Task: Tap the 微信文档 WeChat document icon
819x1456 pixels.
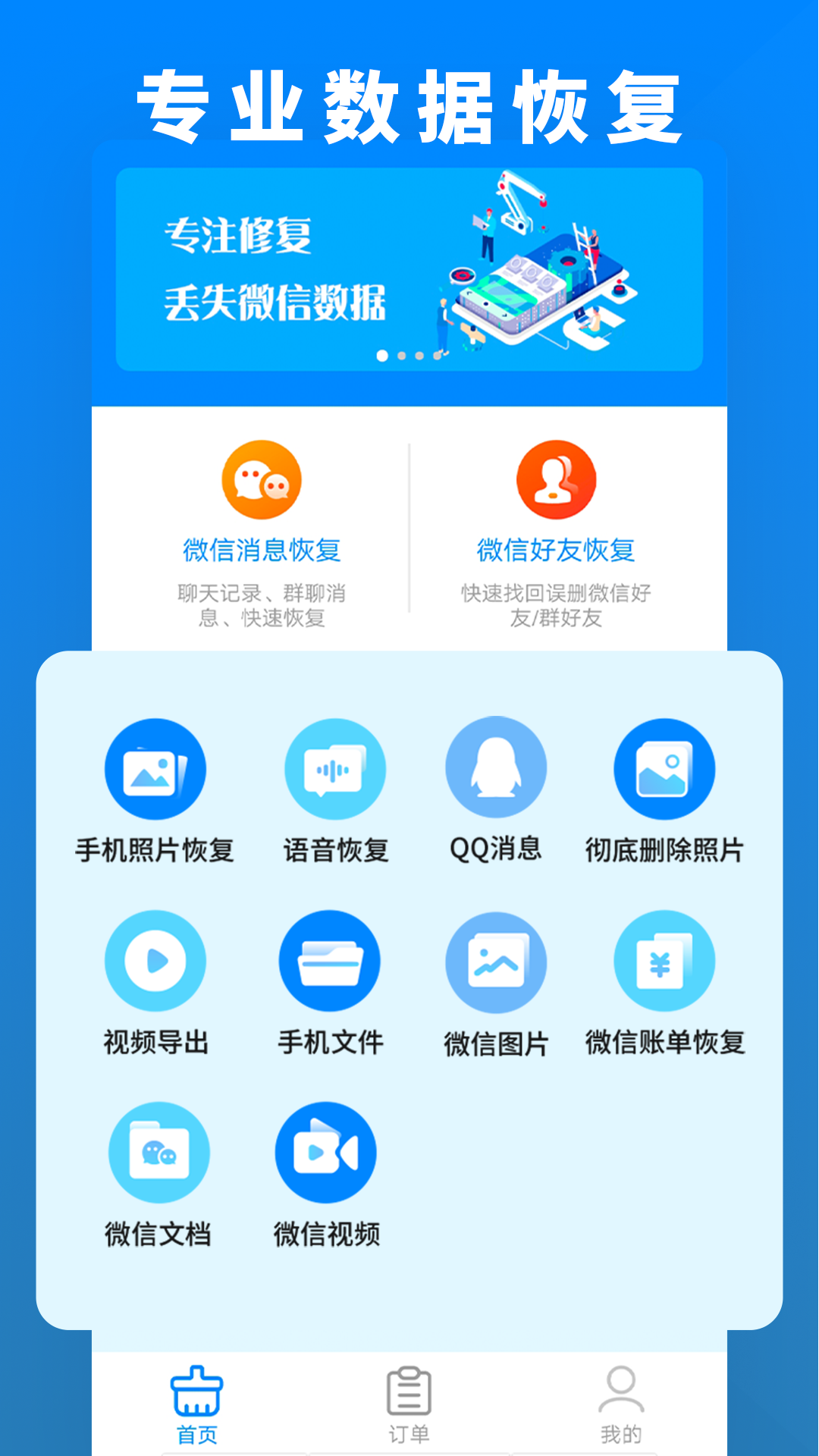Action: 158,1152
